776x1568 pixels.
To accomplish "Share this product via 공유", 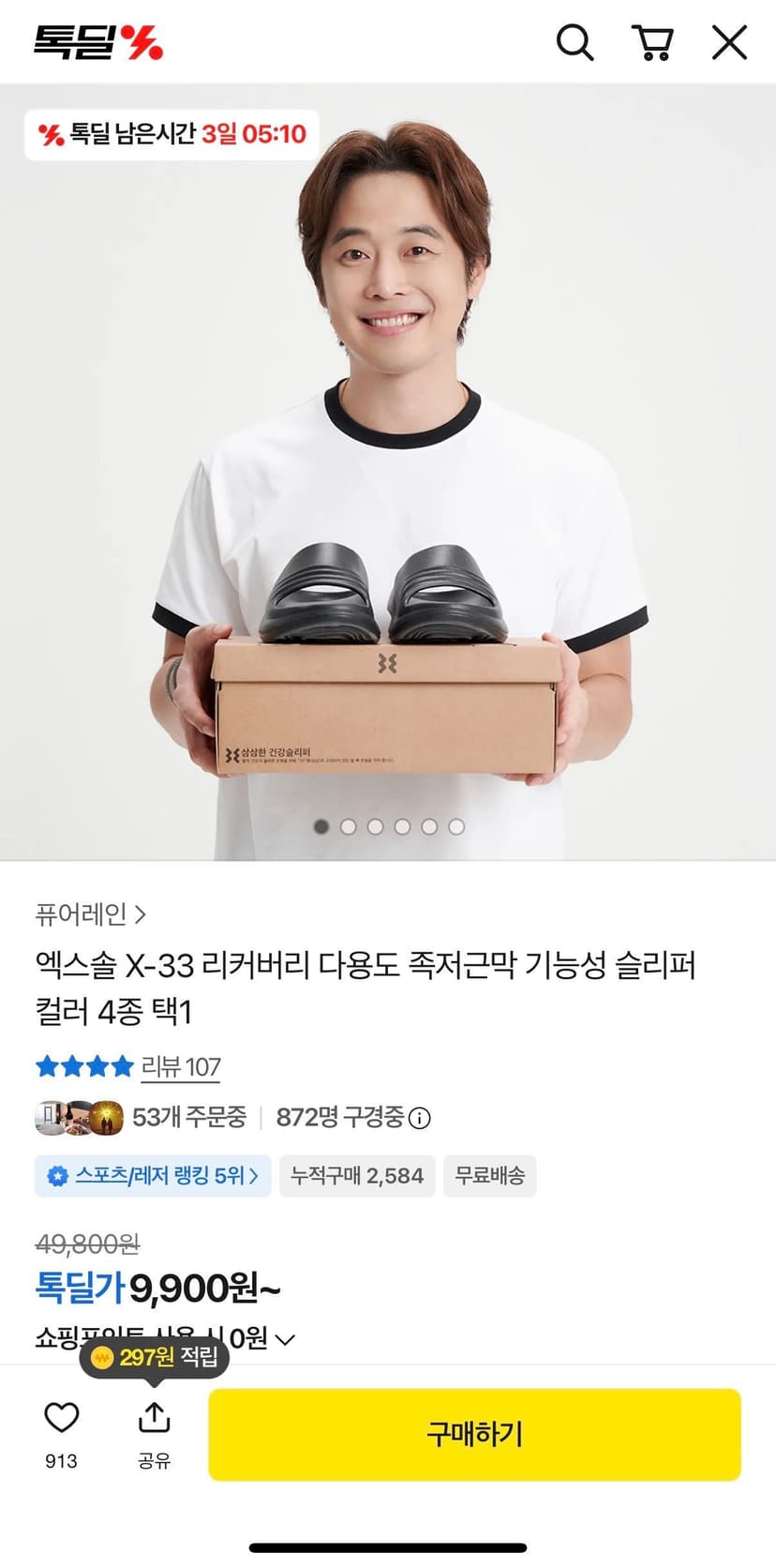I will [155, 1434].
